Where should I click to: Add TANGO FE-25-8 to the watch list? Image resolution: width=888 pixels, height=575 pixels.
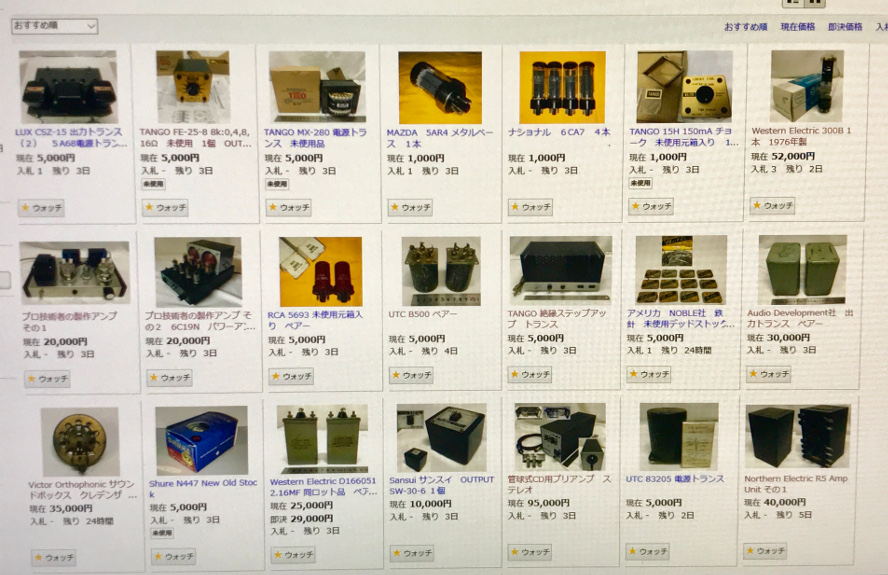click(x=165, y=208)
